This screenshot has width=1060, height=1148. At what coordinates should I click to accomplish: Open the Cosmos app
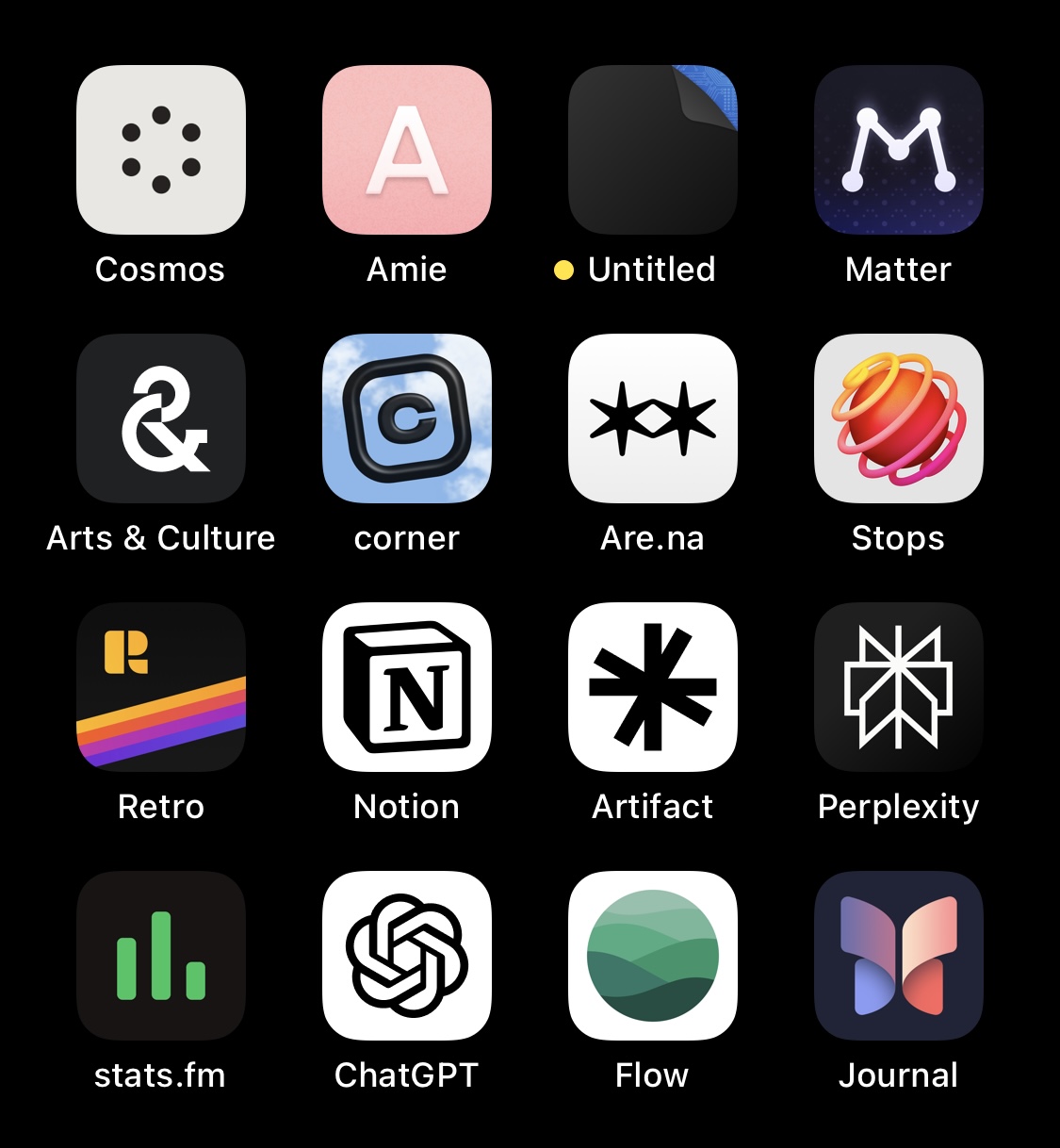pyautogui.click(x=160, y=151)
